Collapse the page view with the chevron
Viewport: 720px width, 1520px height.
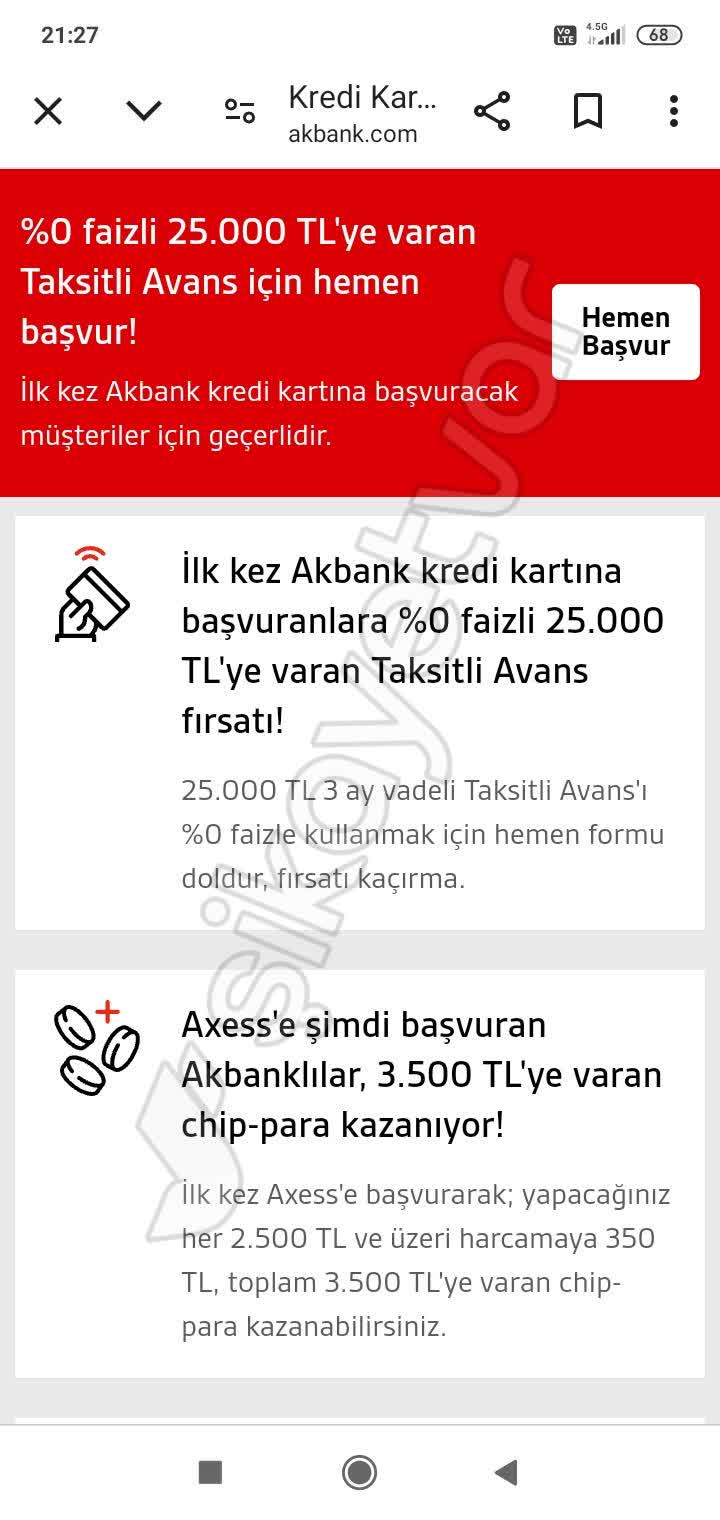(141, 111)
